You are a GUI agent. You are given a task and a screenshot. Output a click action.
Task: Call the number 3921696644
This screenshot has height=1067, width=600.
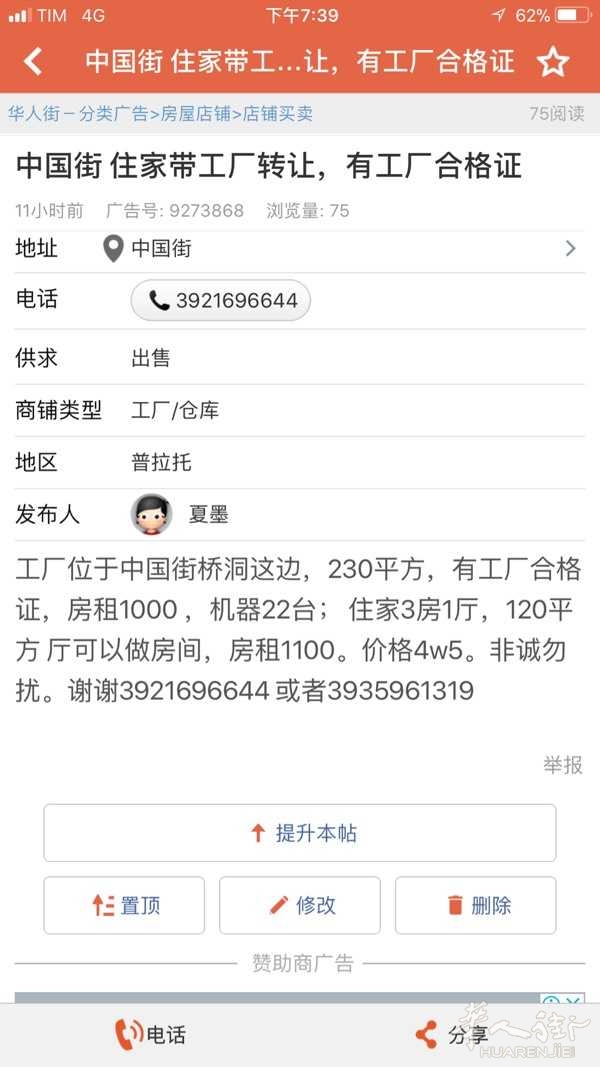click(x=220, y=300)
